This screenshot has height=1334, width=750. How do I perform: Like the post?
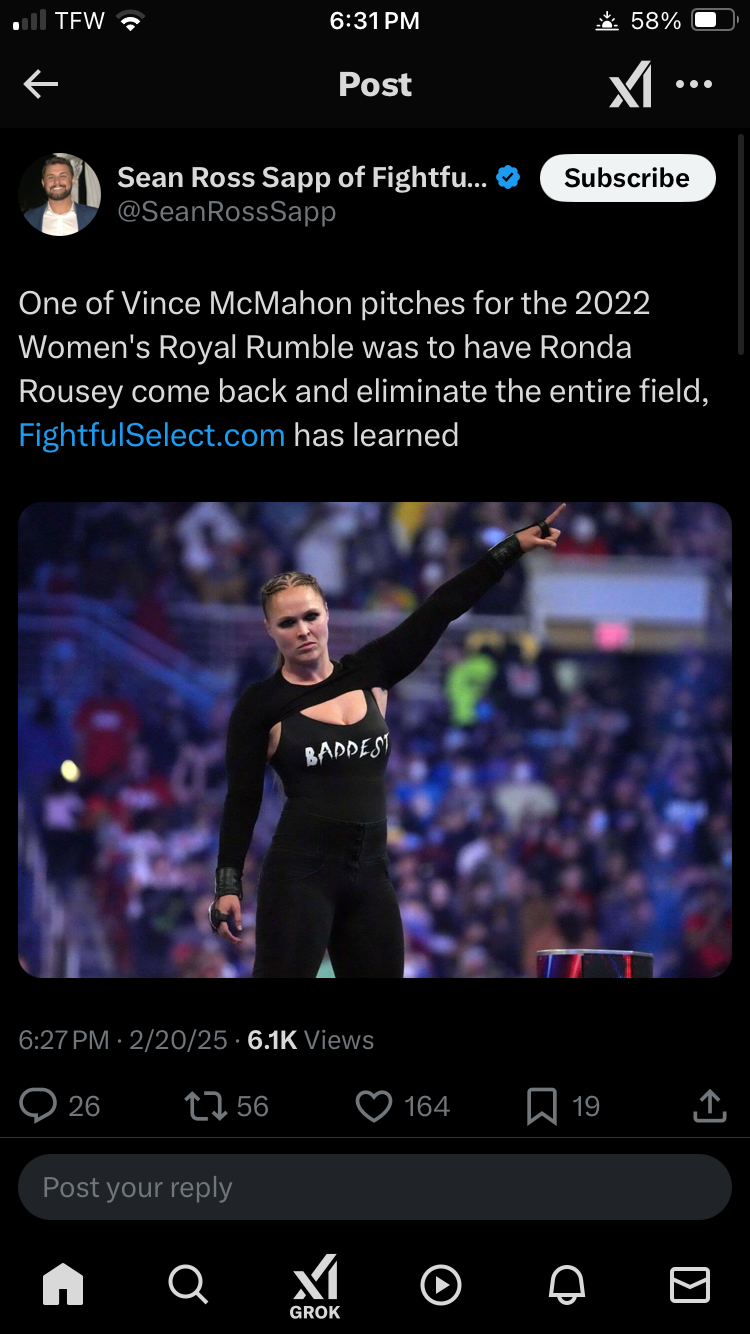click(375, 1105)
